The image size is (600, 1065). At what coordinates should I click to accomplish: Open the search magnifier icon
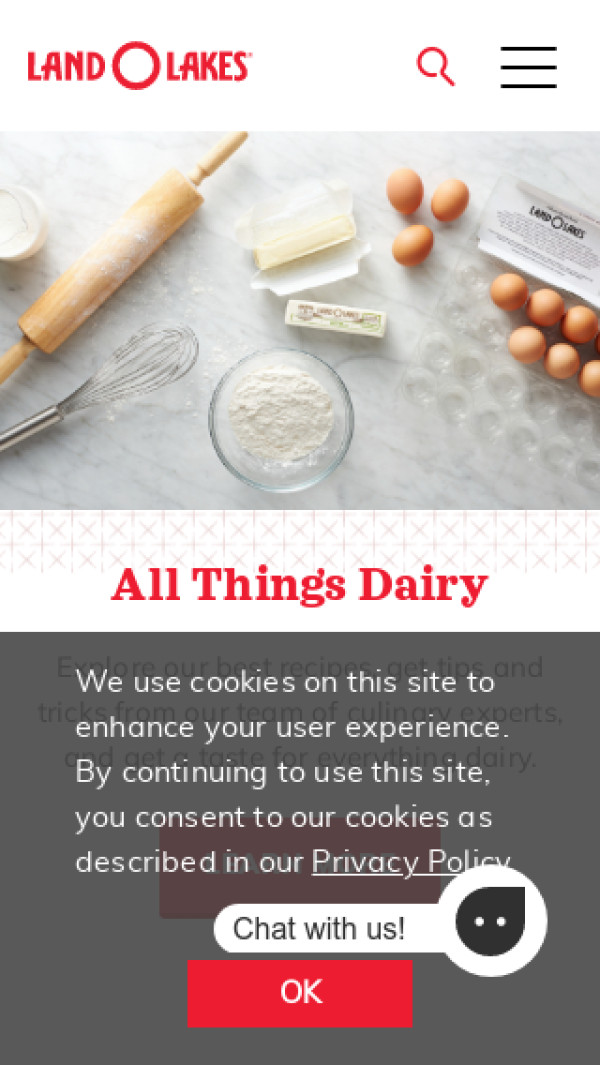pos(435,67)
